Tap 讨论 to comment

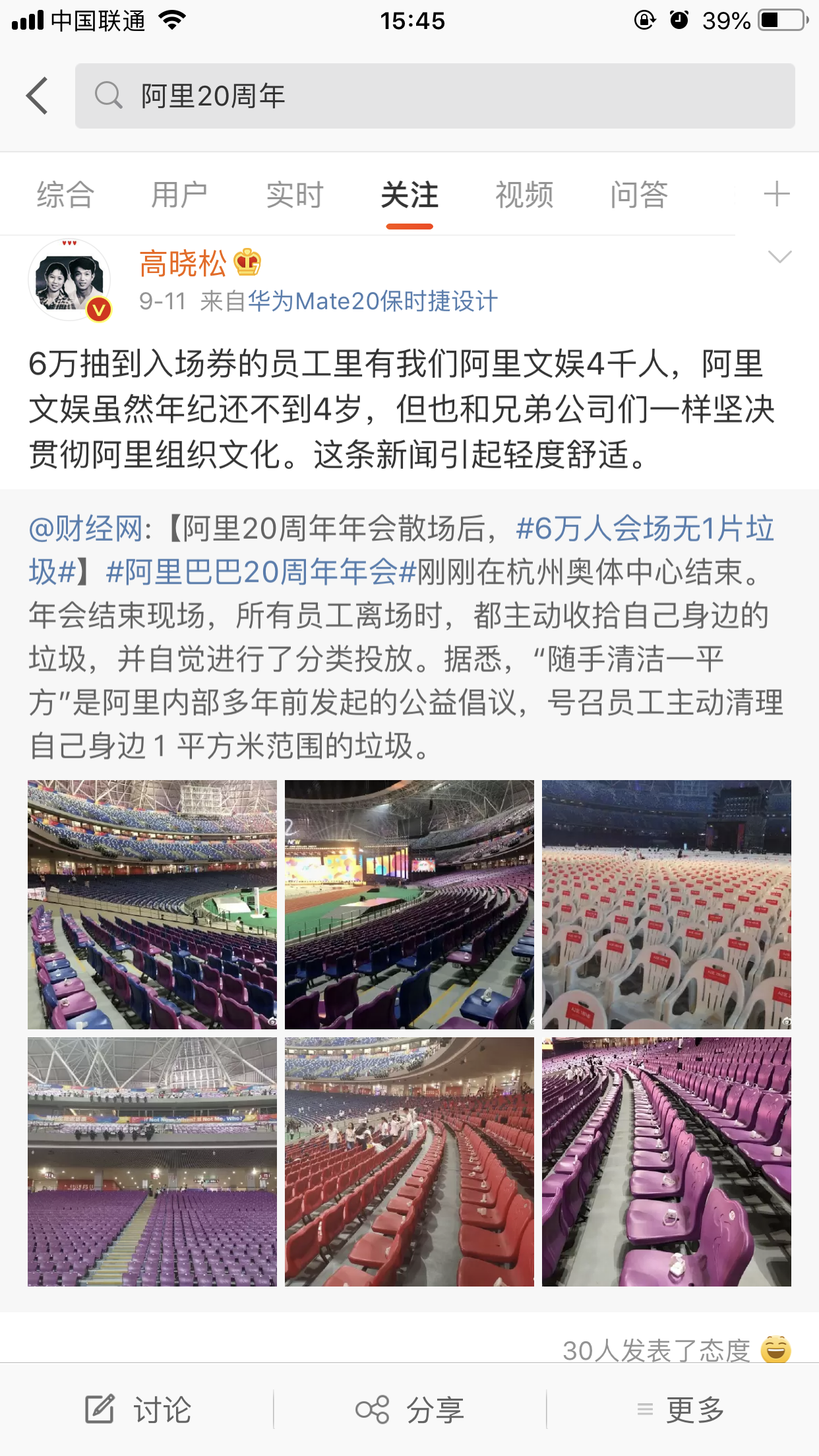point(138,1410)
